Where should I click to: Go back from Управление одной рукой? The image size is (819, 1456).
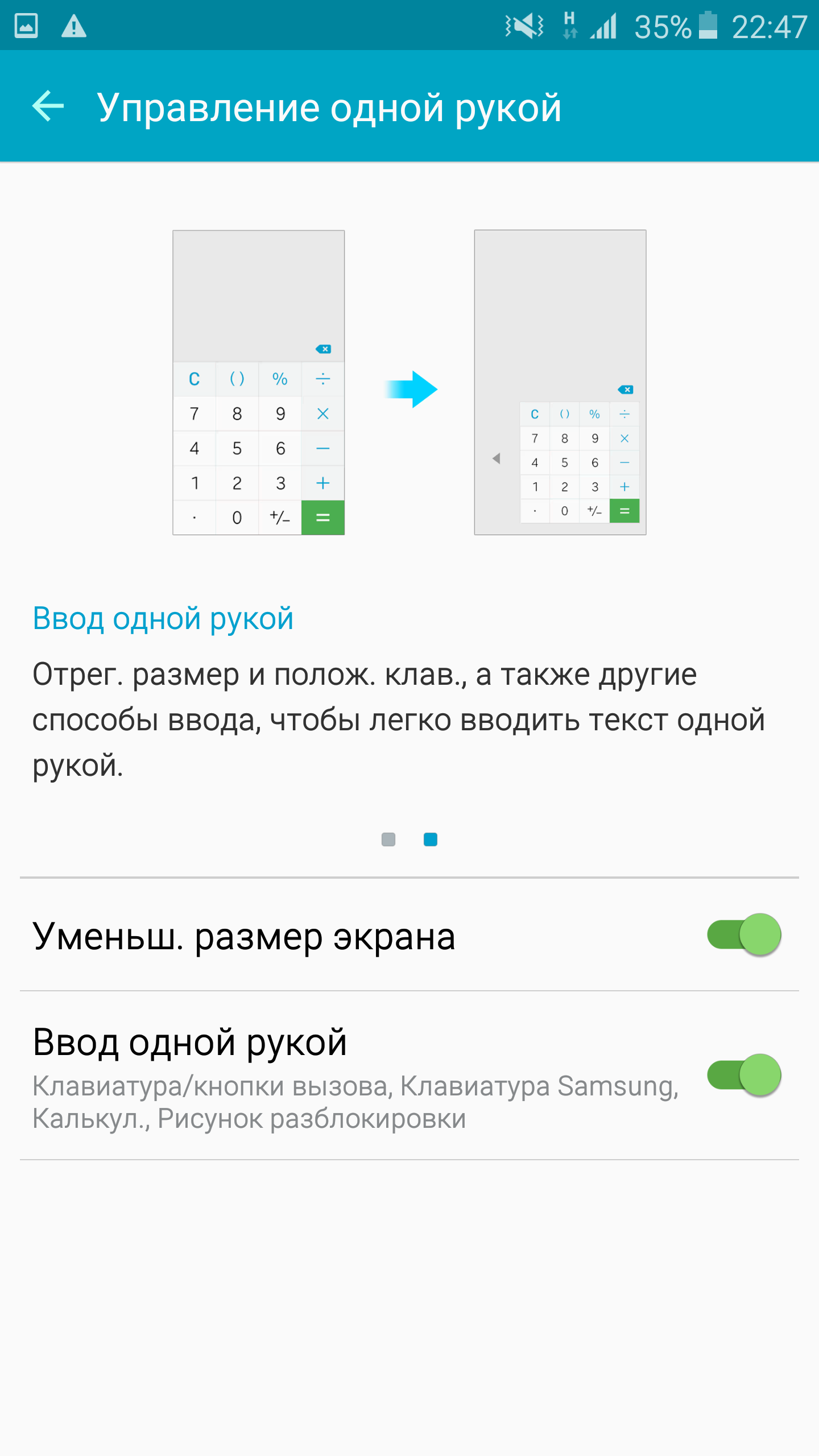point(48,106)
